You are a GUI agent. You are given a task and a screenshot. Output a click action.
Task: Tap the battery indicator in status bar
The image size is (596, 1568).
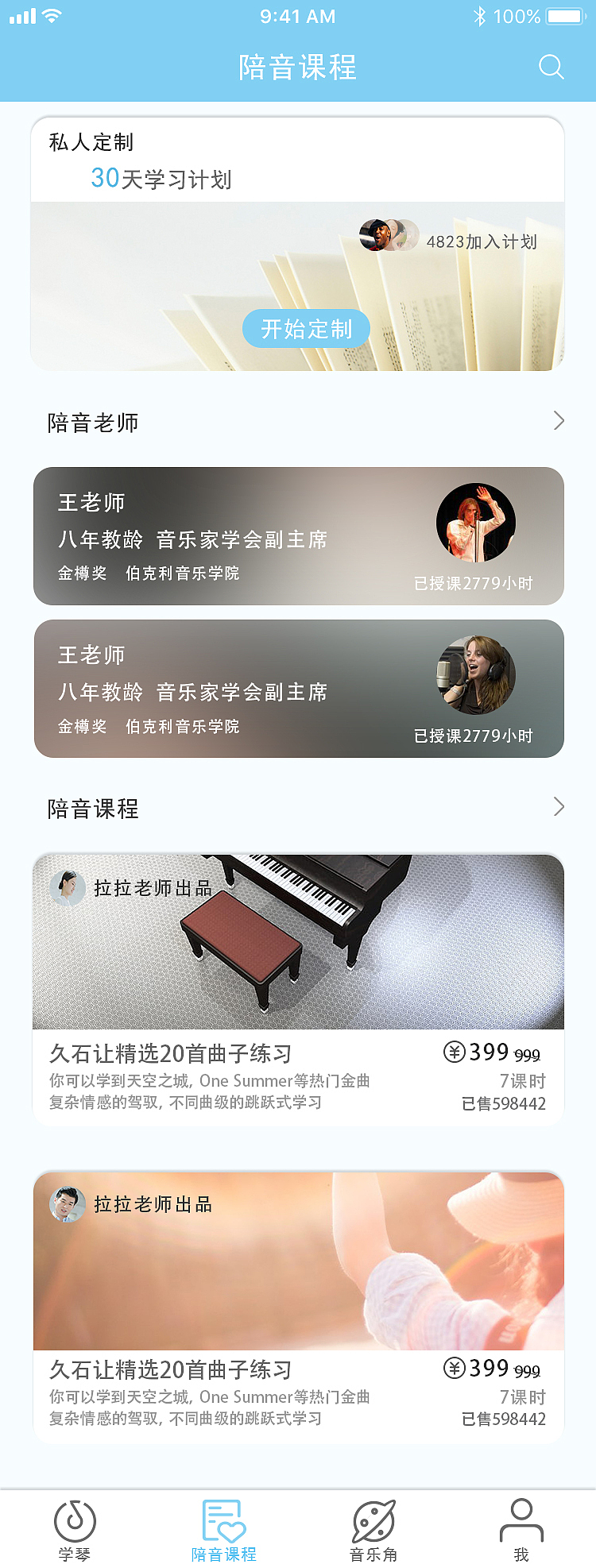tap(565, 14)
